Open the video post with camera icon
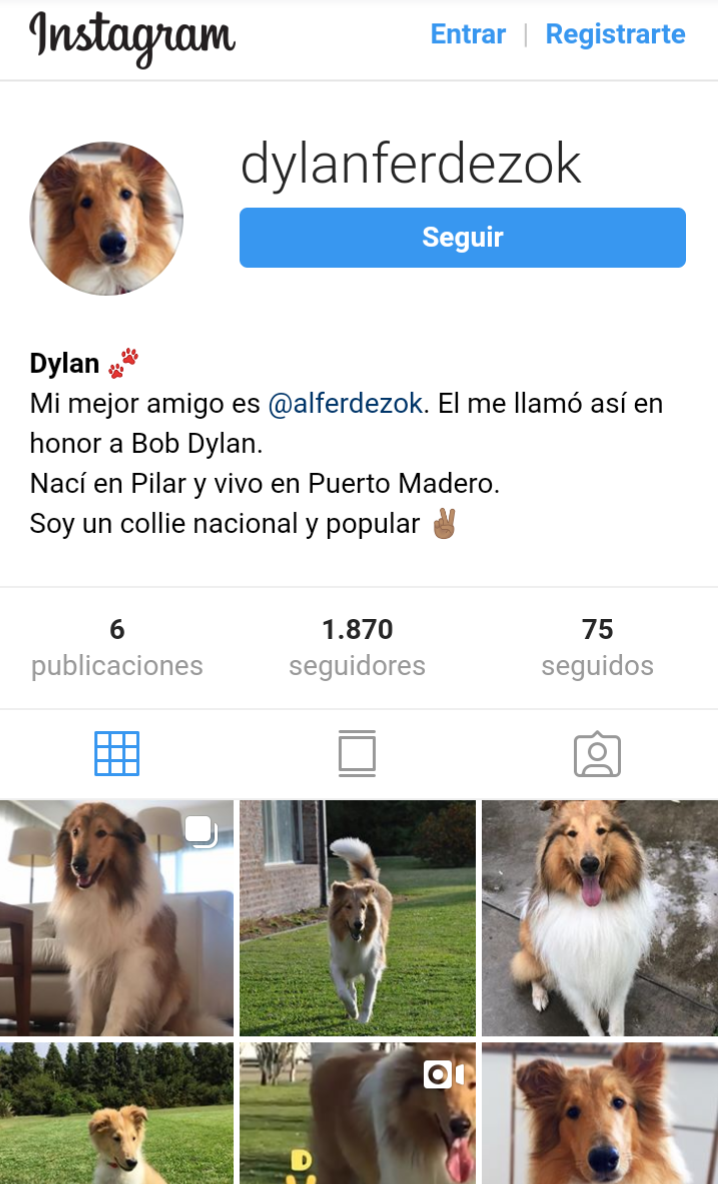Viewport: 718px width, 1184px height. (358, 1112)
